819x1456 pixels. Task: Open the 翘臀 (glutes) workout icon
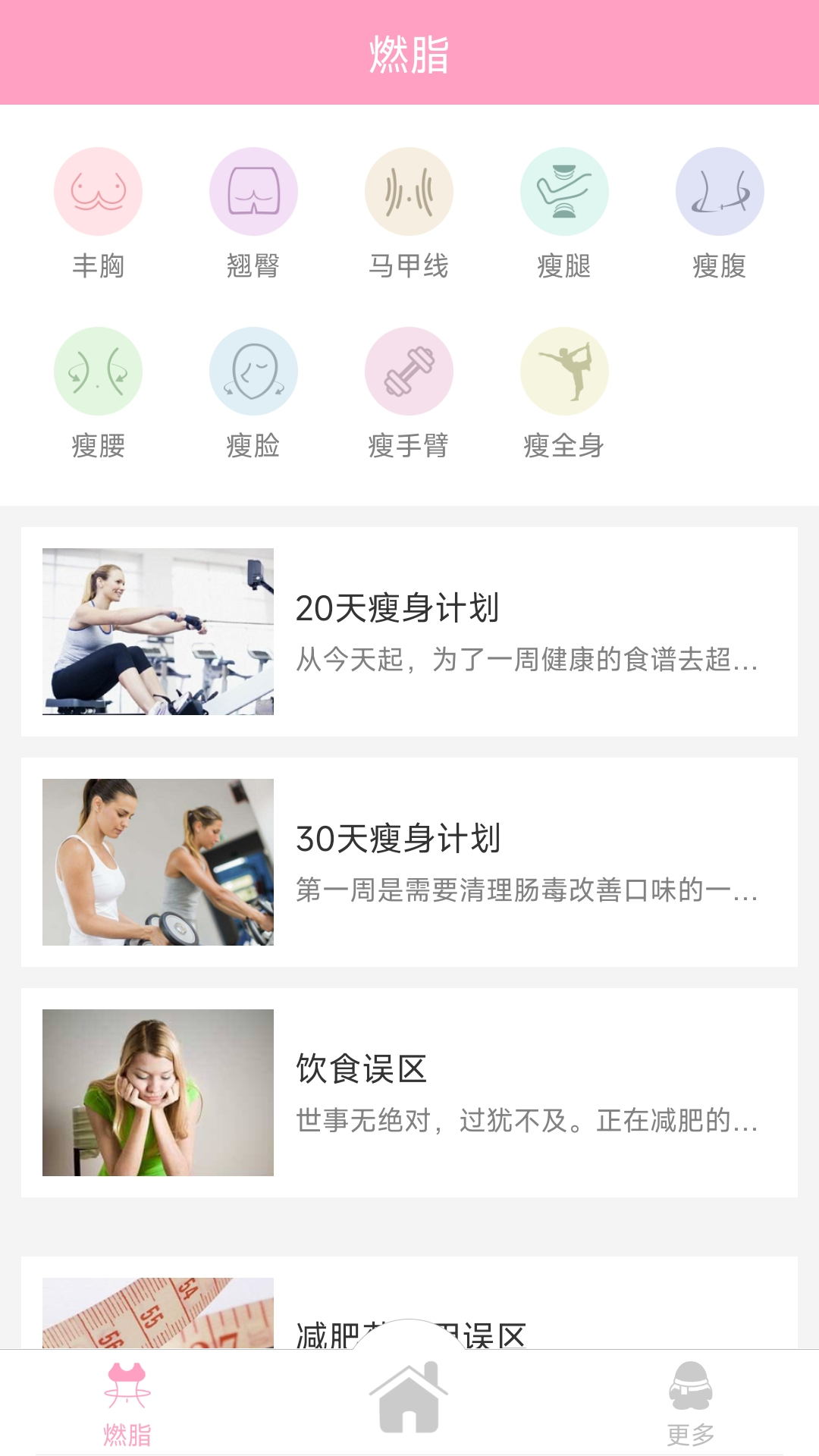[x=253, y=192]
